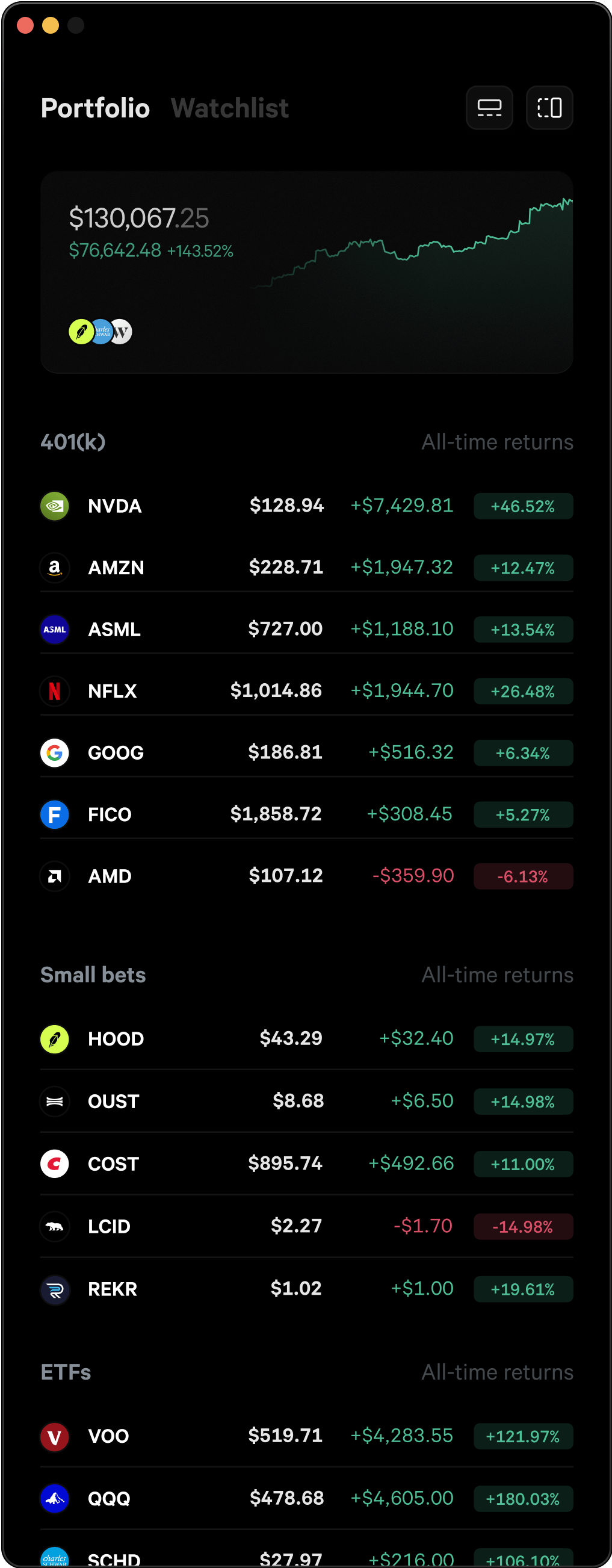The width and height of the screenshot is (612, 1568).
Task: Select the Costco logo next to COST
Action: (55, 1164)
